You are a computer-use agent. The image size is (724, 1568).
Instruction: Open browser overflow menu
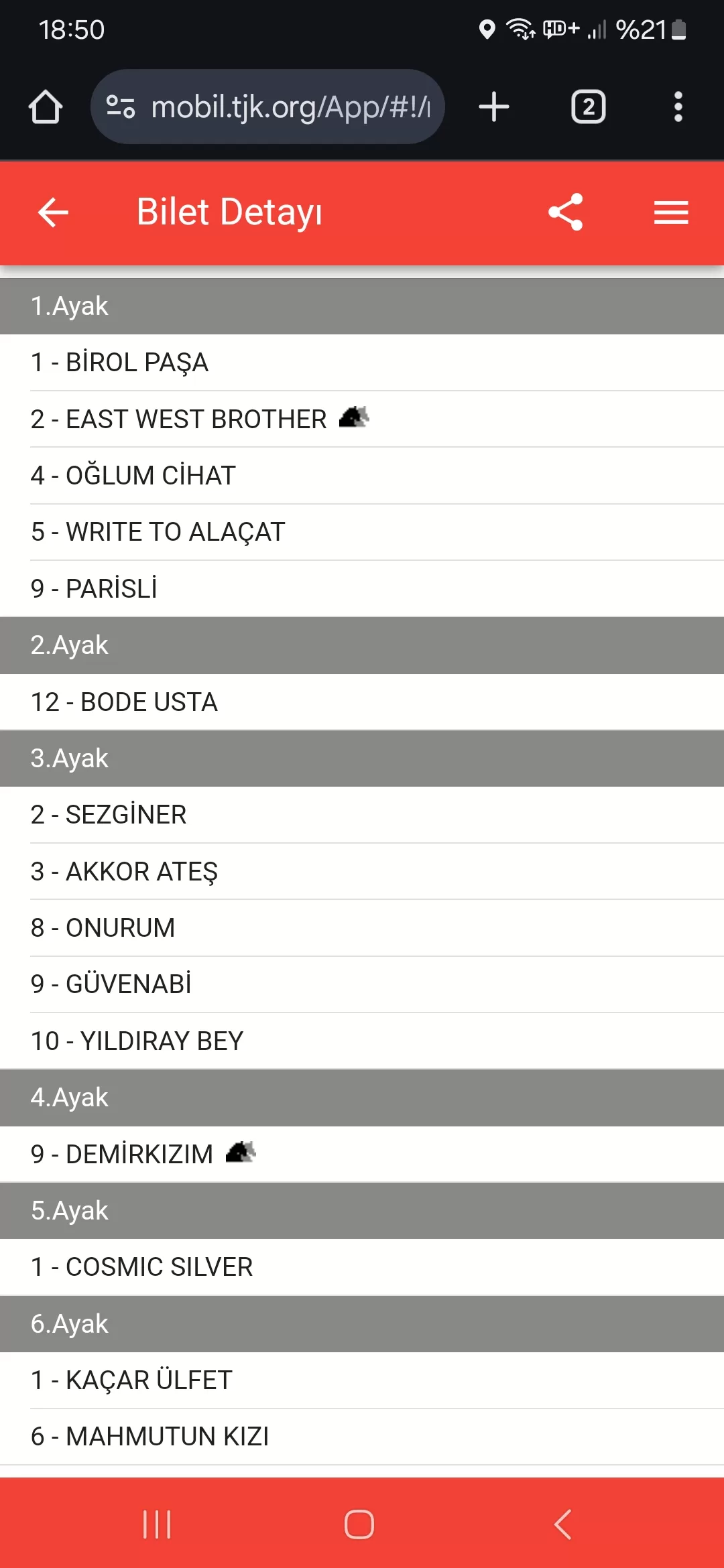pyautogui.click(x=678, y=107)
